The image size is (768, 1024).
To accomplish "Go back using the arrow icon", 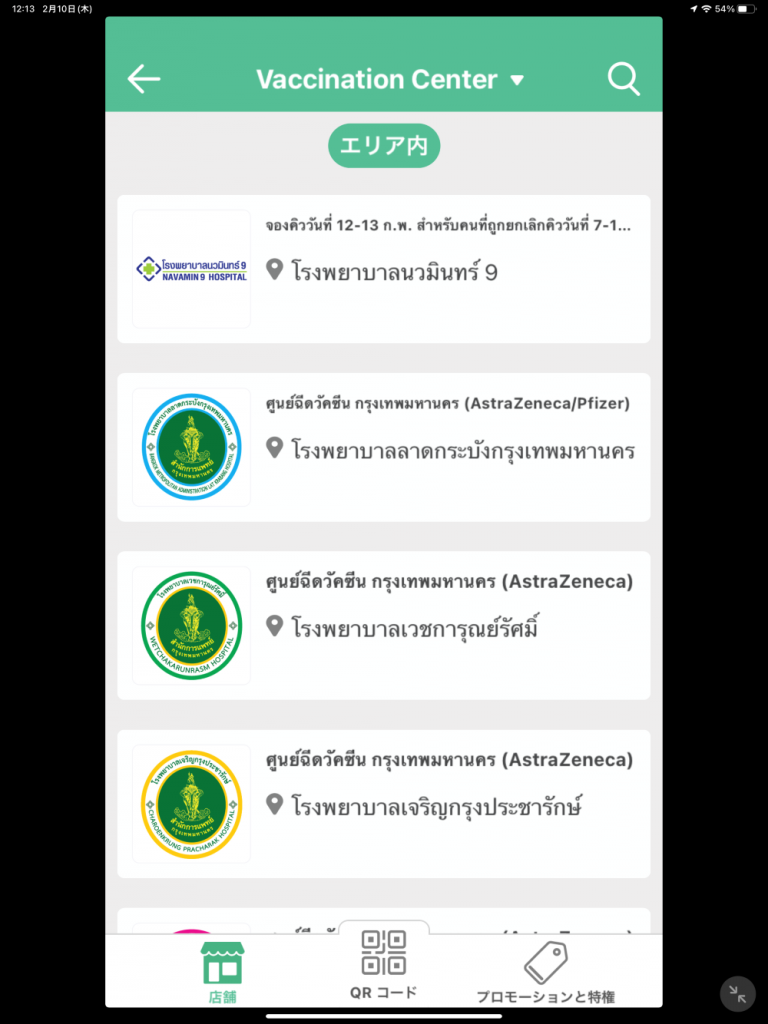I will 144,79.
